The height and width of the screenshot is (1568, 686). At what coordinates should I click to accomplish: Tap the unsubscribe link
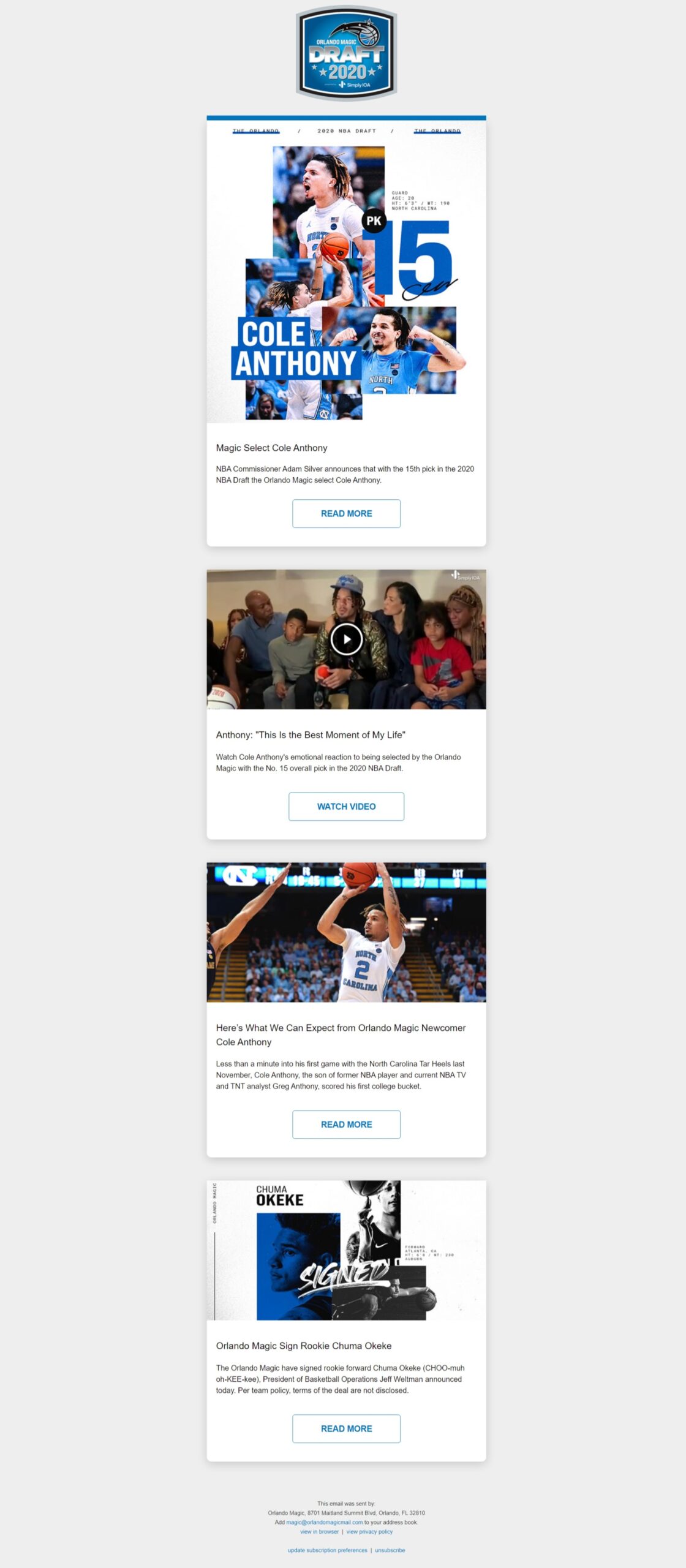click(390, 1550)
